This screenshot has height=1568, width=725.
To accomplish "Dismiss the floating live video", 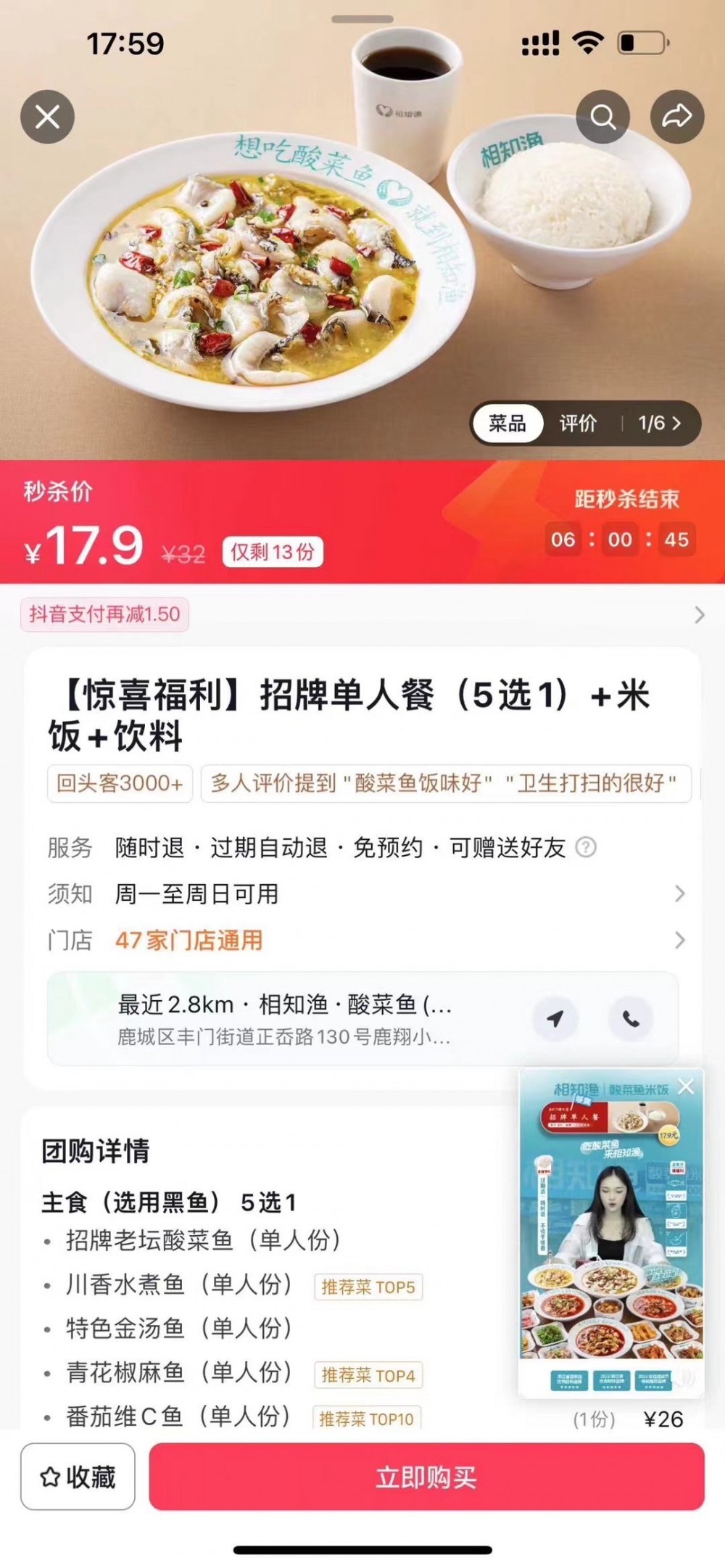I will 686,1086.
